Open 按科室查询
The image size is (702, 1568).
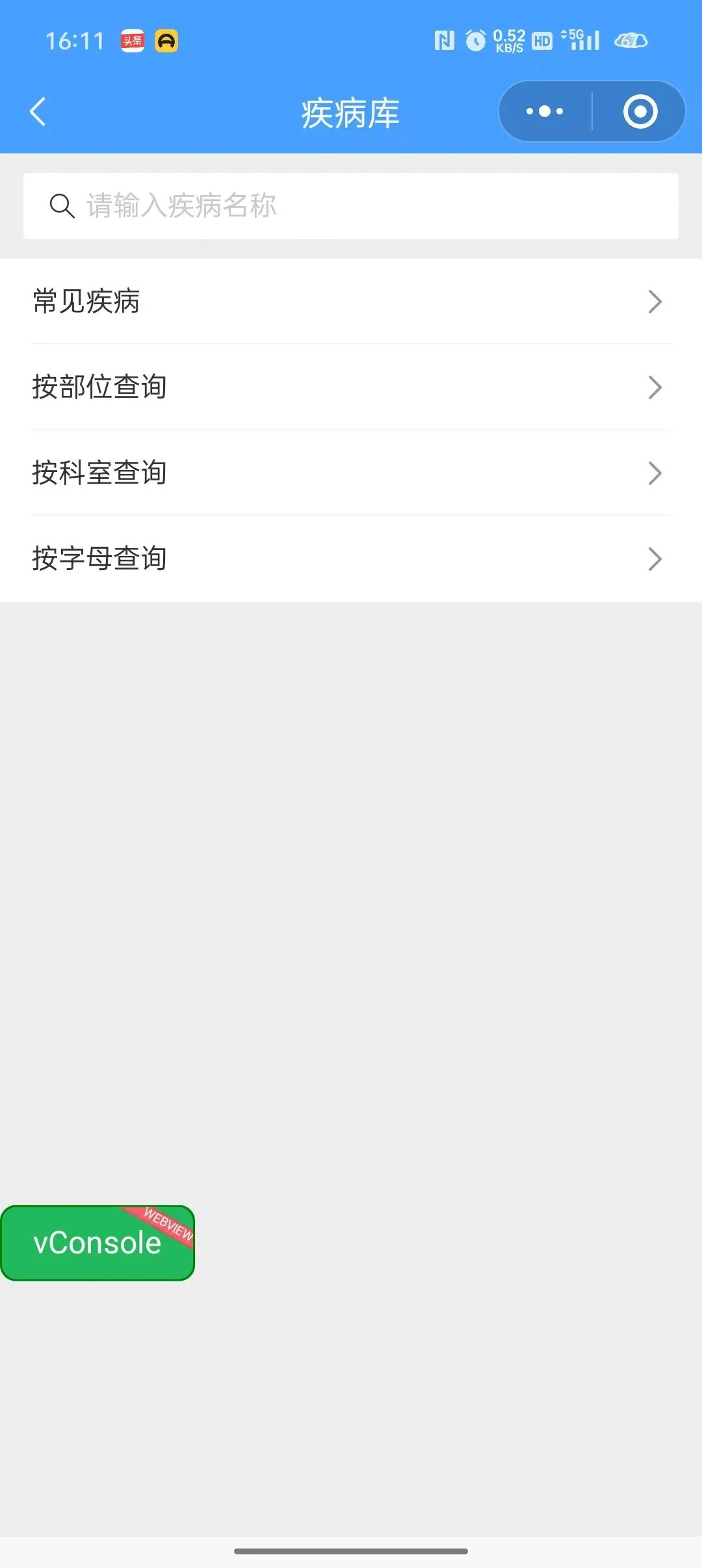tap(351, 473)
